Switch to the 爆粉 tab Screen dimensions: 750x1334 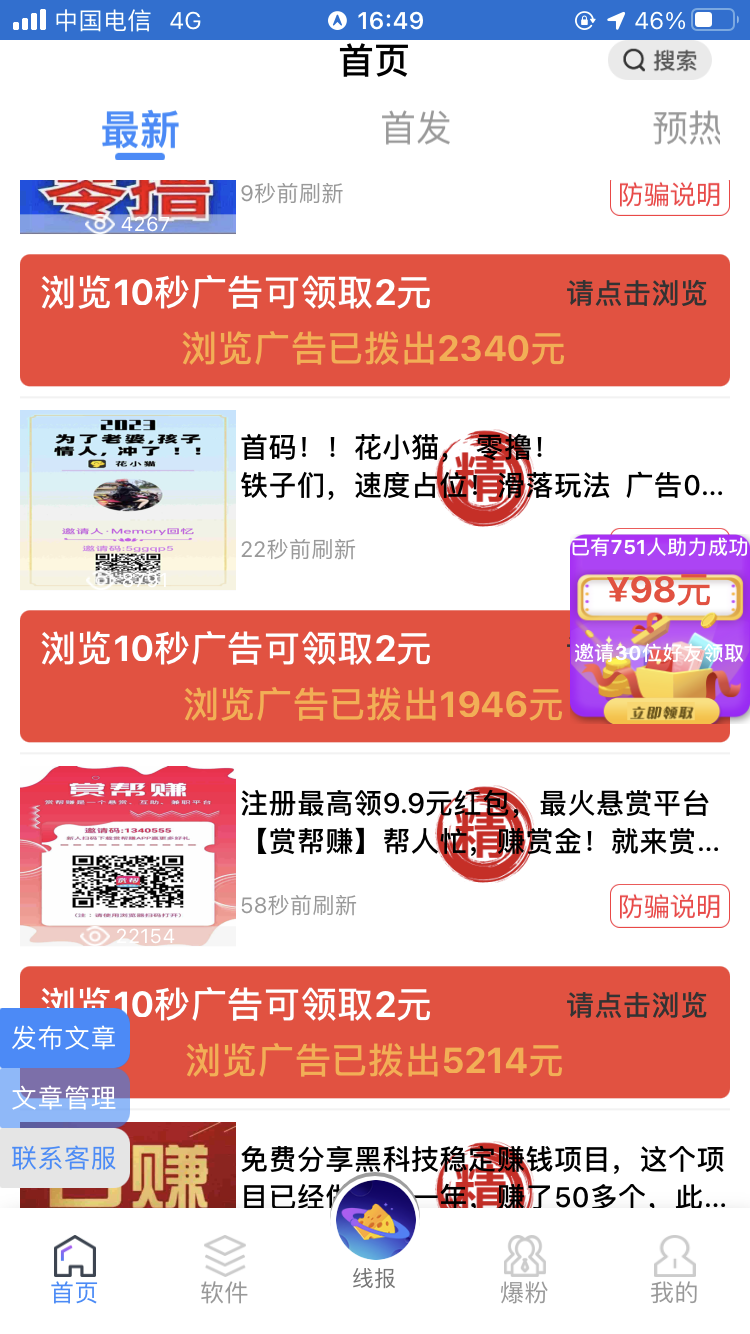524,1270
